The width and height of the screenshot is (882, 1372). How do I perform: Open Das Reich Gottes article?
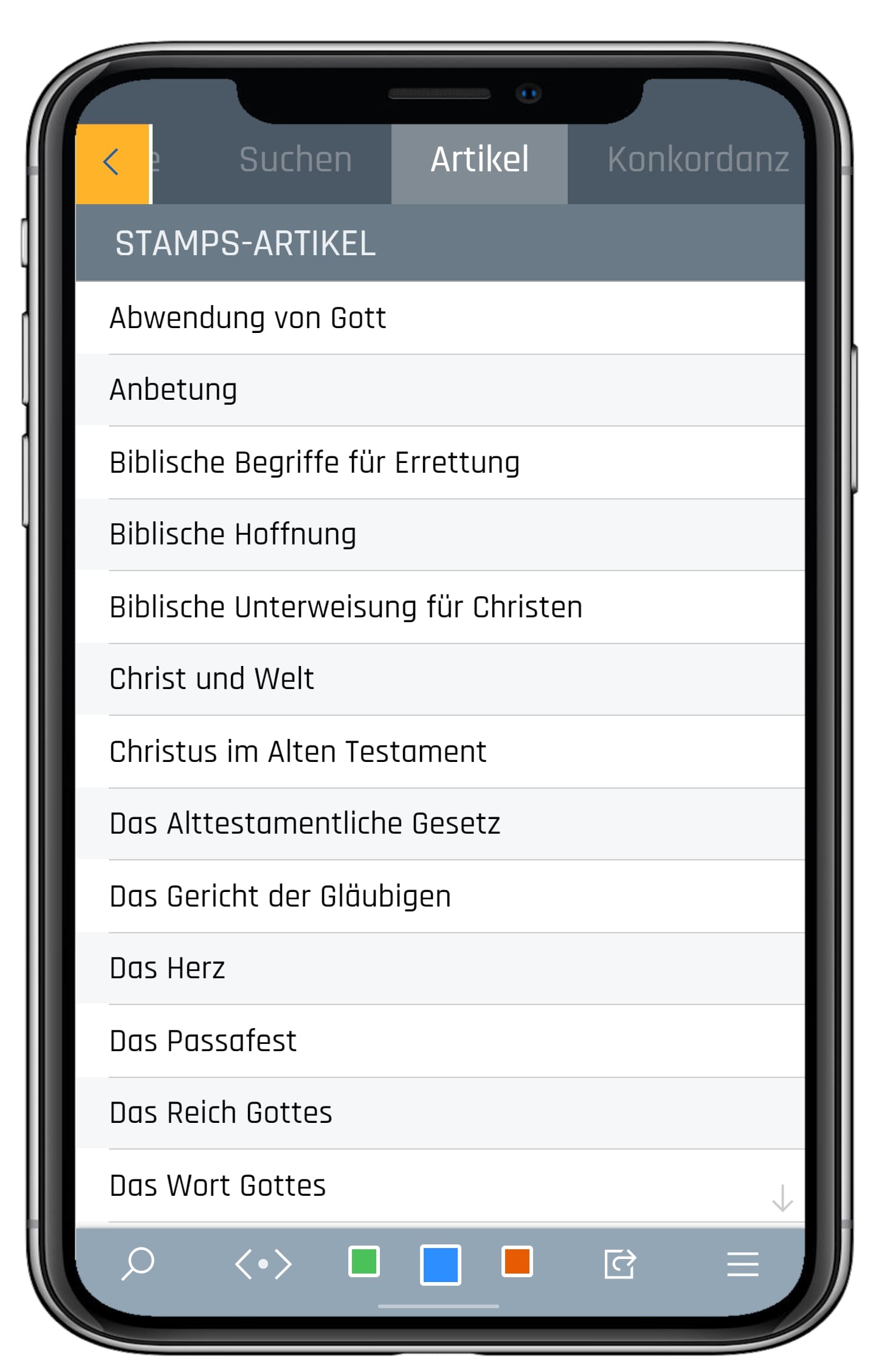click(221, 1113)
